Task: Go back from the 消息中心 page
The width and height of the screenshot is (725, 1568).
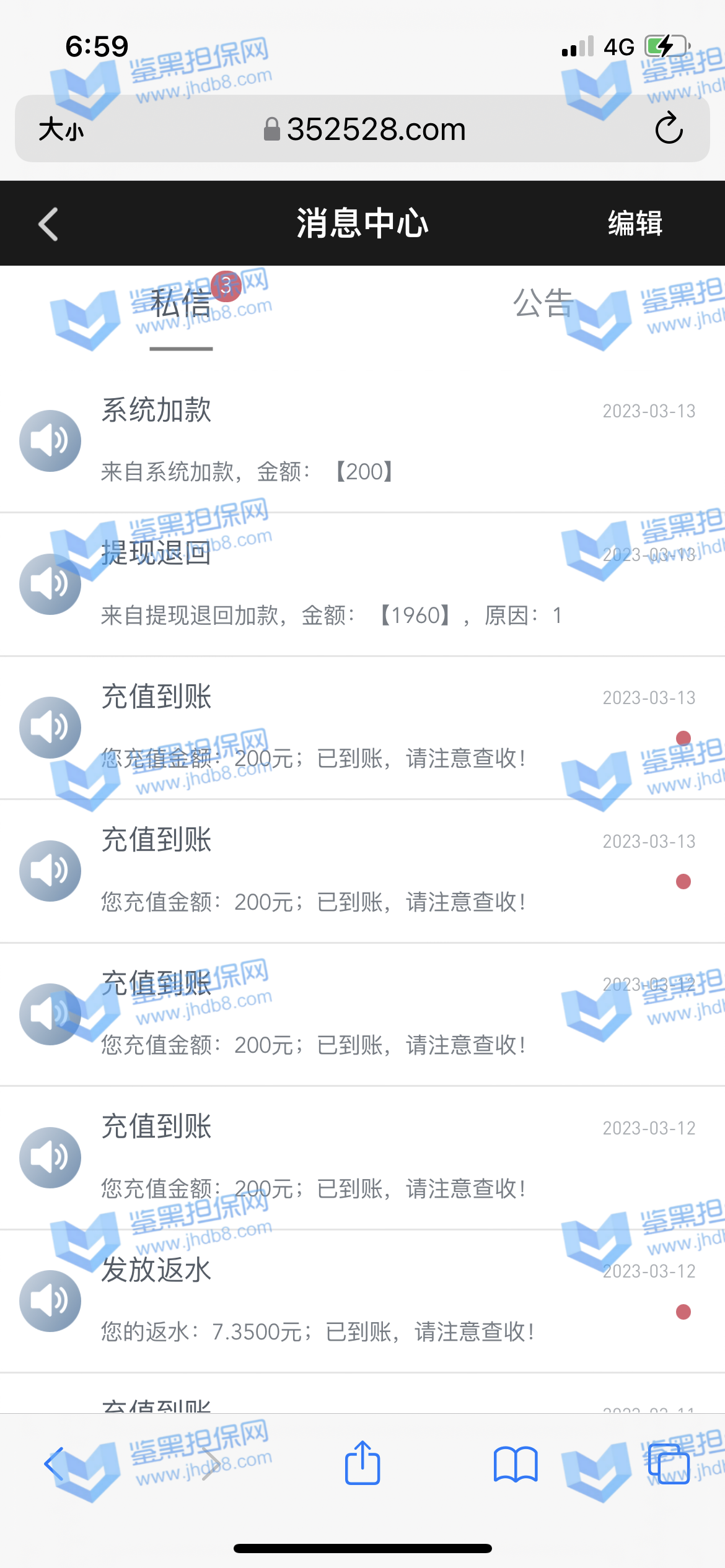Action: 48,224
